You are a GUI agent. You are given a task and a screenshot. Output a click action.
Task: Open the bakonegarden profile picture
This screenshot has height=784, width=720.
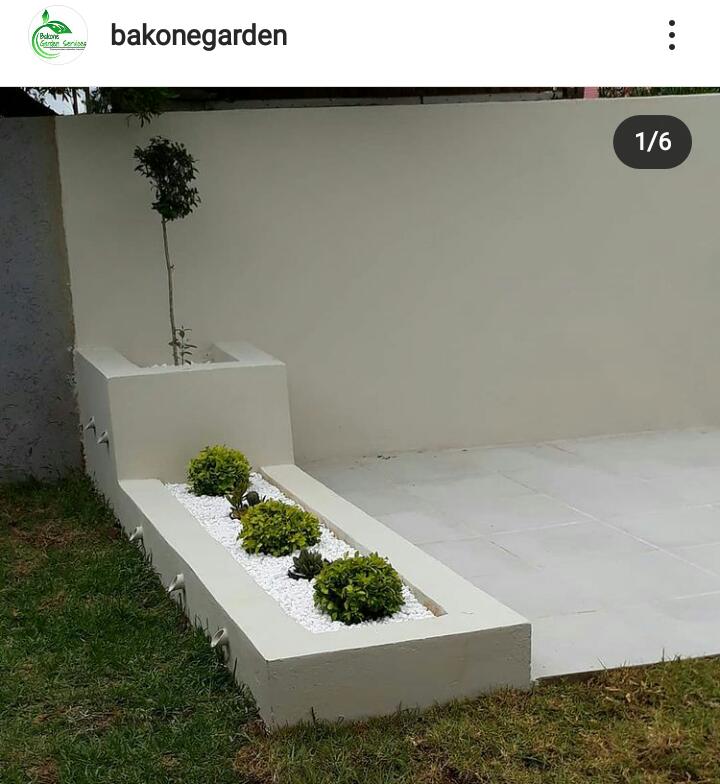58,36
